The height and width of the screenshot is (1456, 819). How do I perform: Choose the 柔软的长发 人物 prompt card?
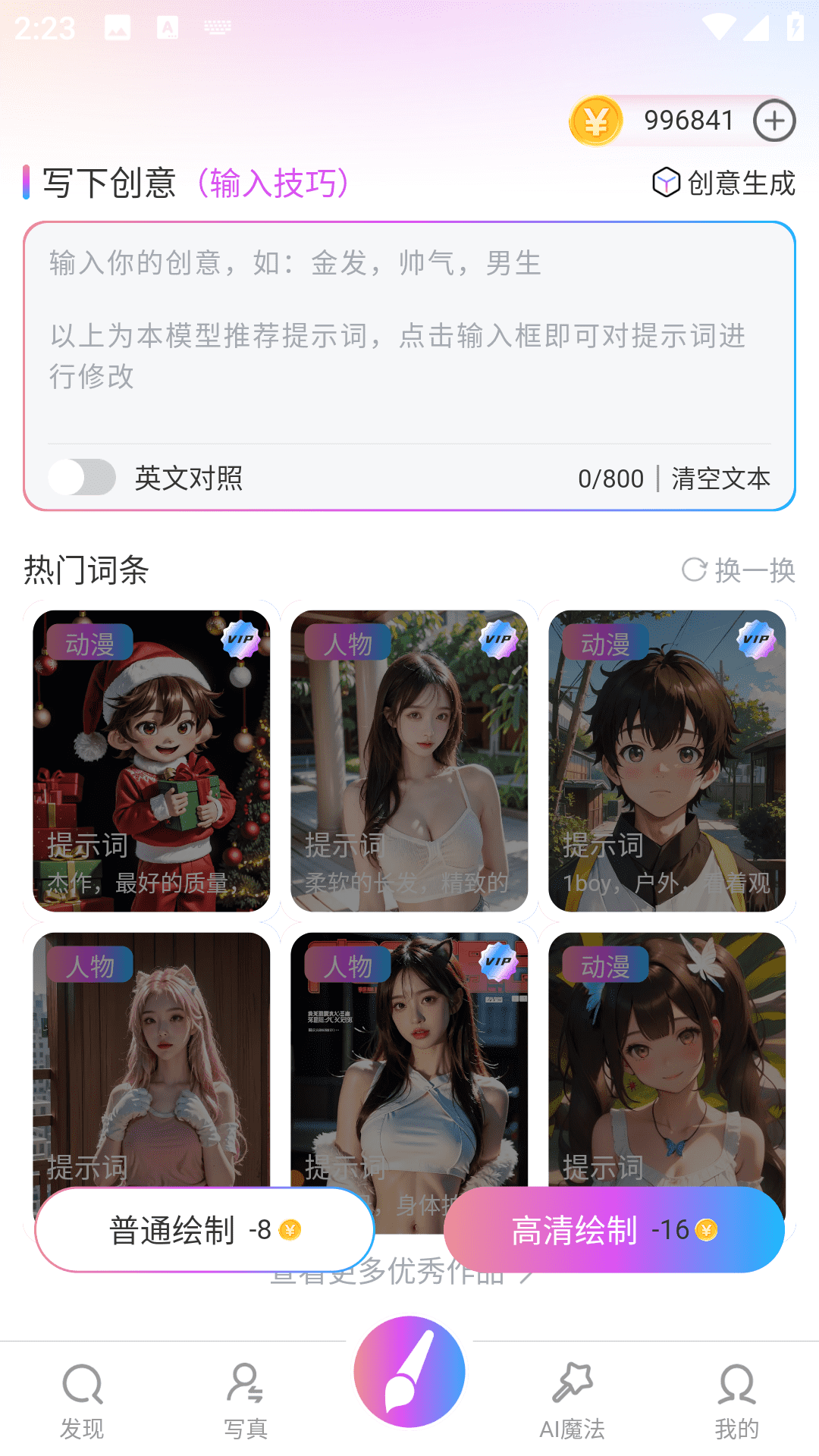click(x=409, y=761)
